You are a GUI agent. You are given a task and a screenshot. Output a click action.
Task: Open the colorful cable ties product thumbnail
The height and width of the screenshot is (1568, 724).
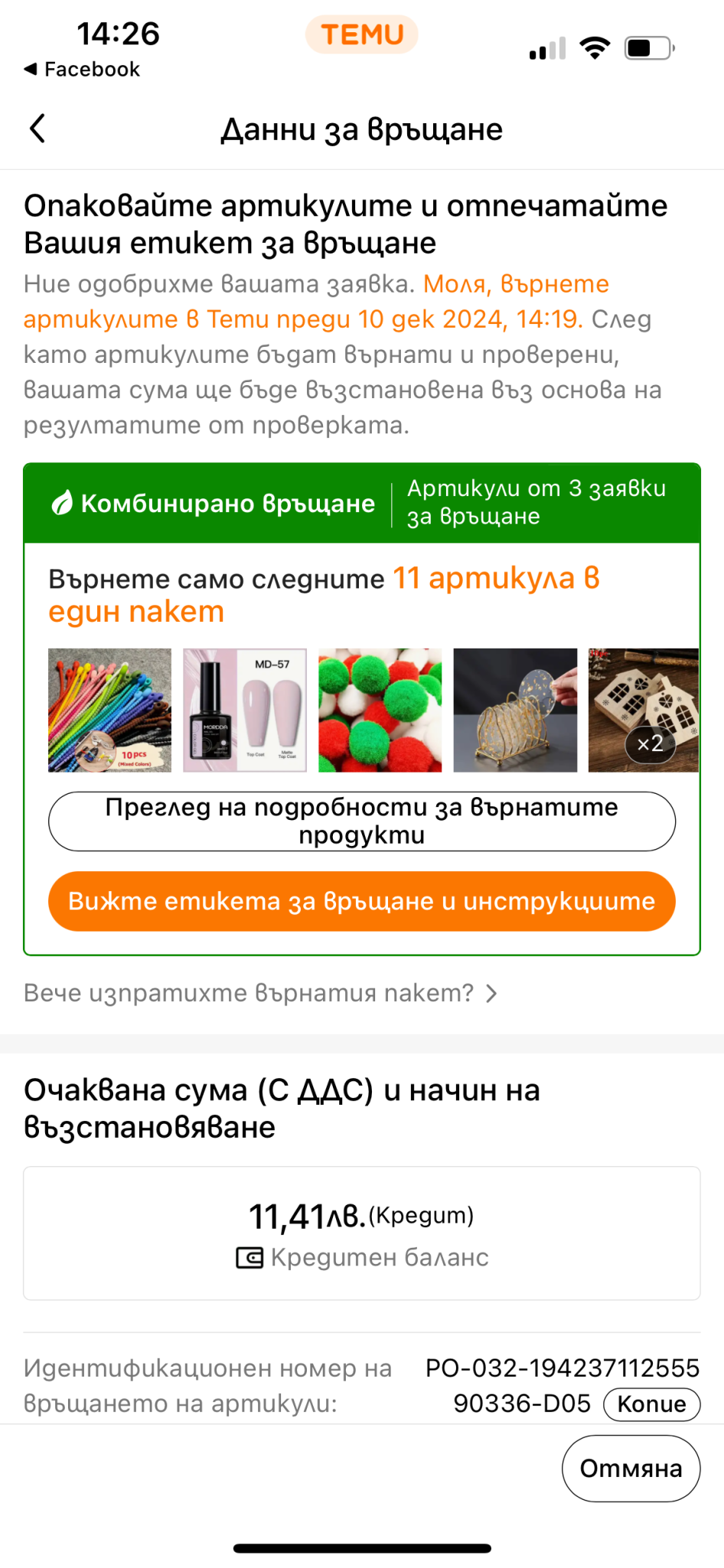click(x=109, y=710)
